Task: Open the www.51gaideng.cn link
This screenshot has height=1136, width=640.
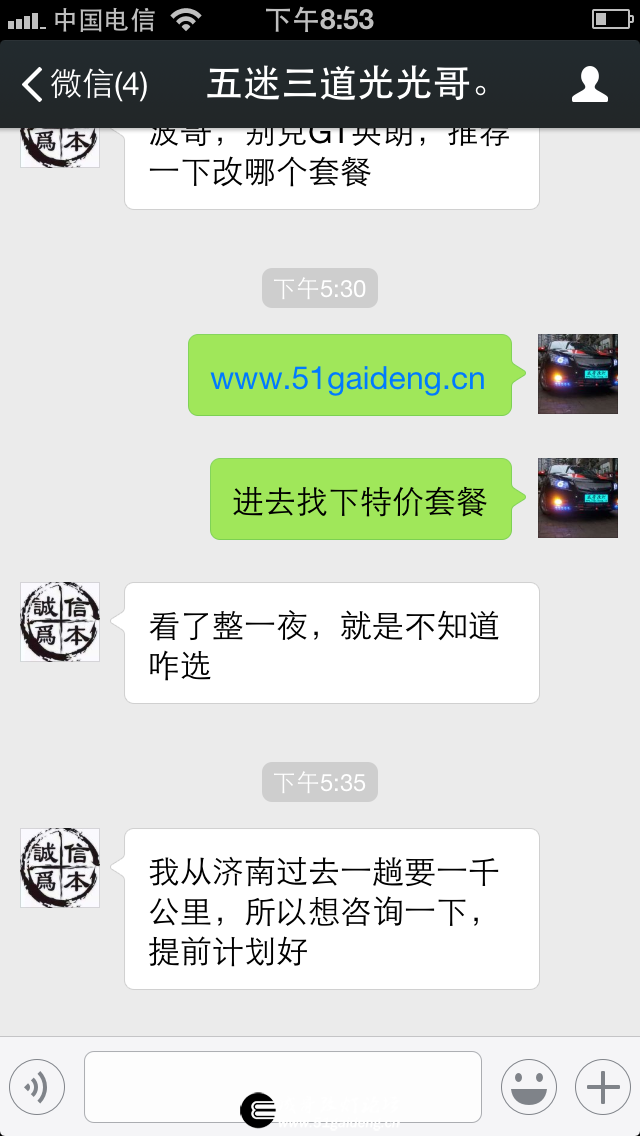Action: (347, 378)
